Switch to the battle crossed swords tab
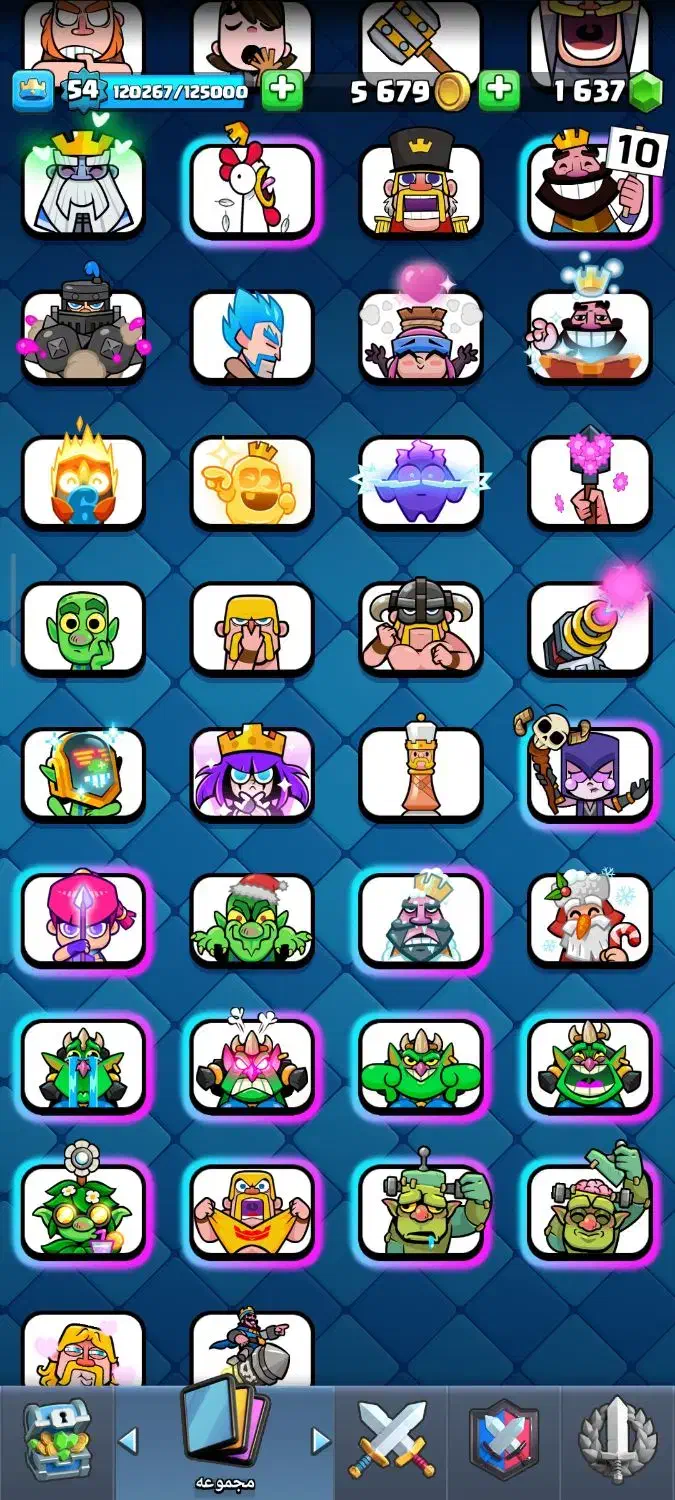This screenshot has height=1500, width=675. tap(392, 1440)
